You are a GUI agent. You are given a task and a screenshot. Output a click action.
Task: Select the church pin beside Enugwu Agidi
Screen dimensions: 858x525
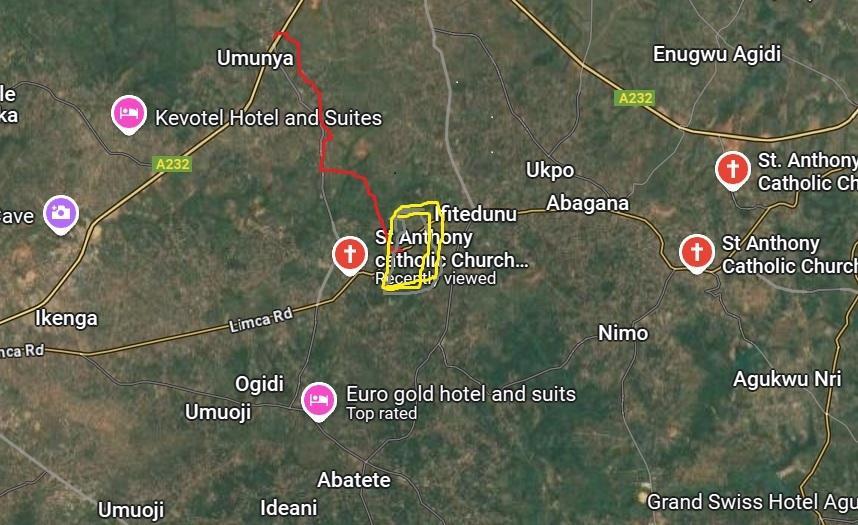pos(733,169)
